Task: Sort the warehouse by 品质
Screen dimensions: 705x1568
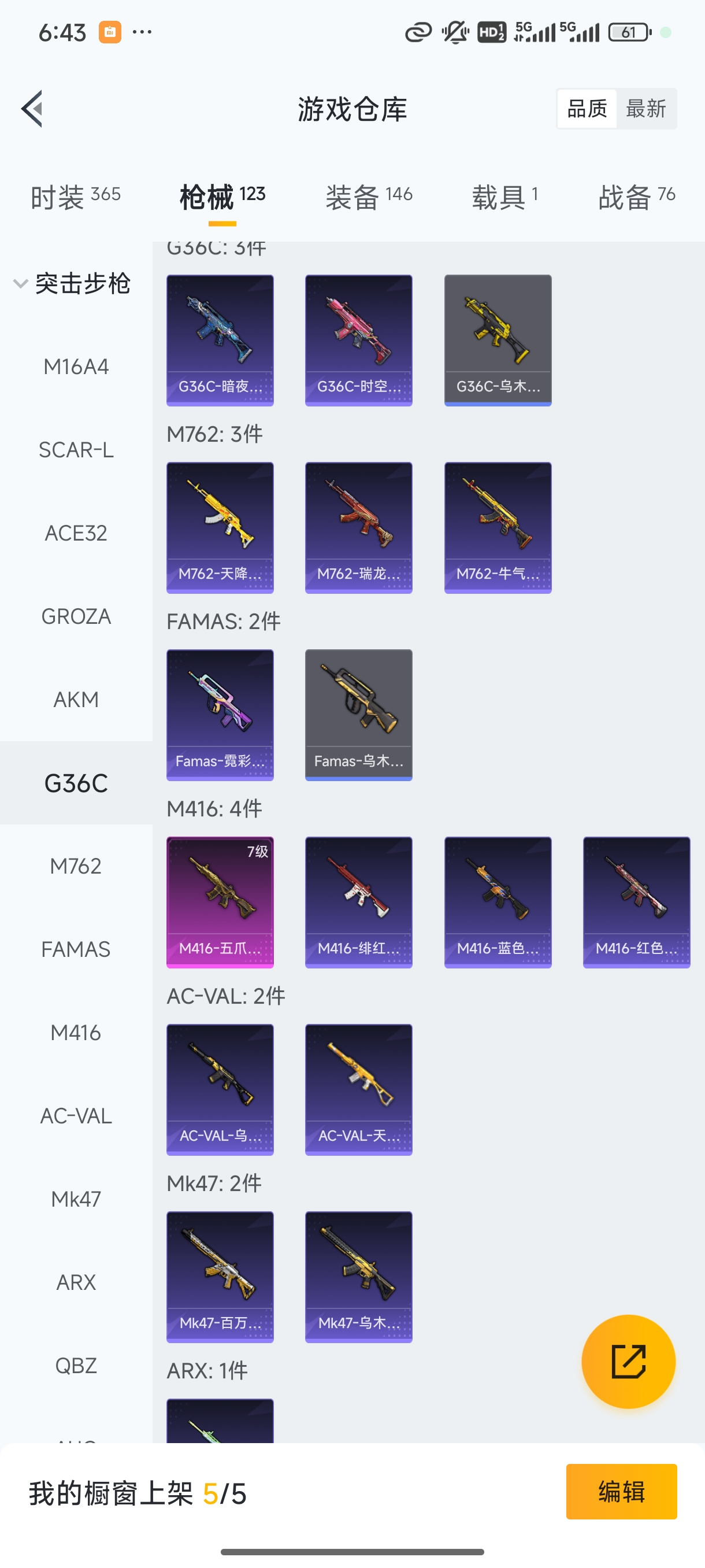Action: point(587,109)
